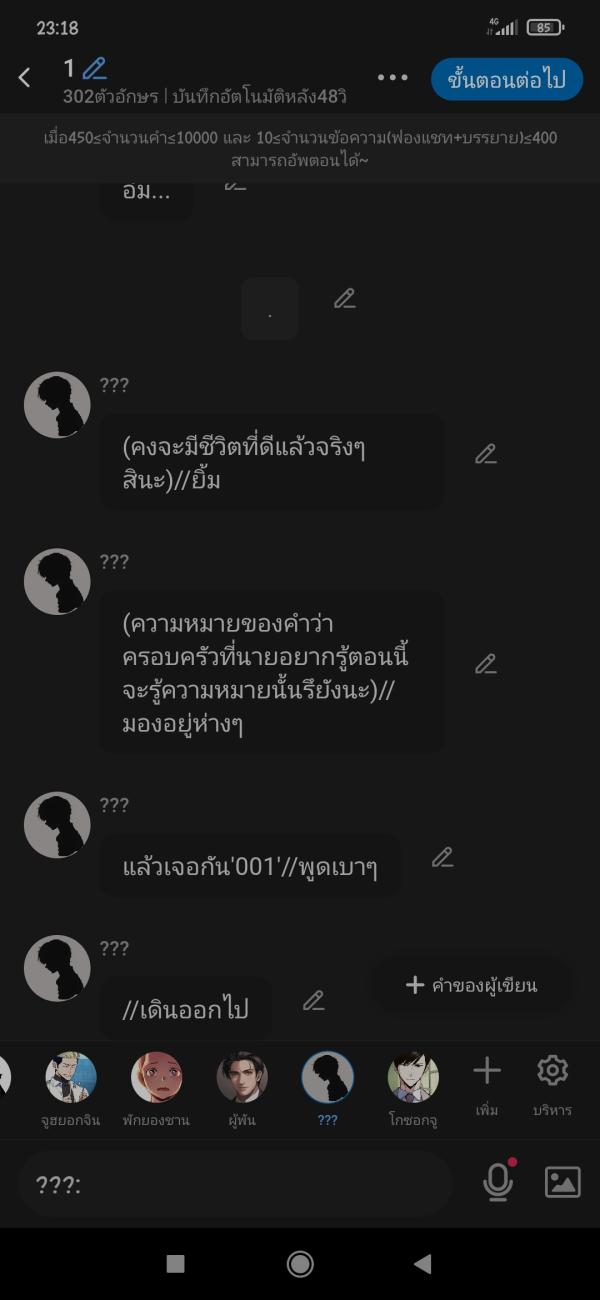Tap the ขั้นตอนต่อไป button

point(506,80)
